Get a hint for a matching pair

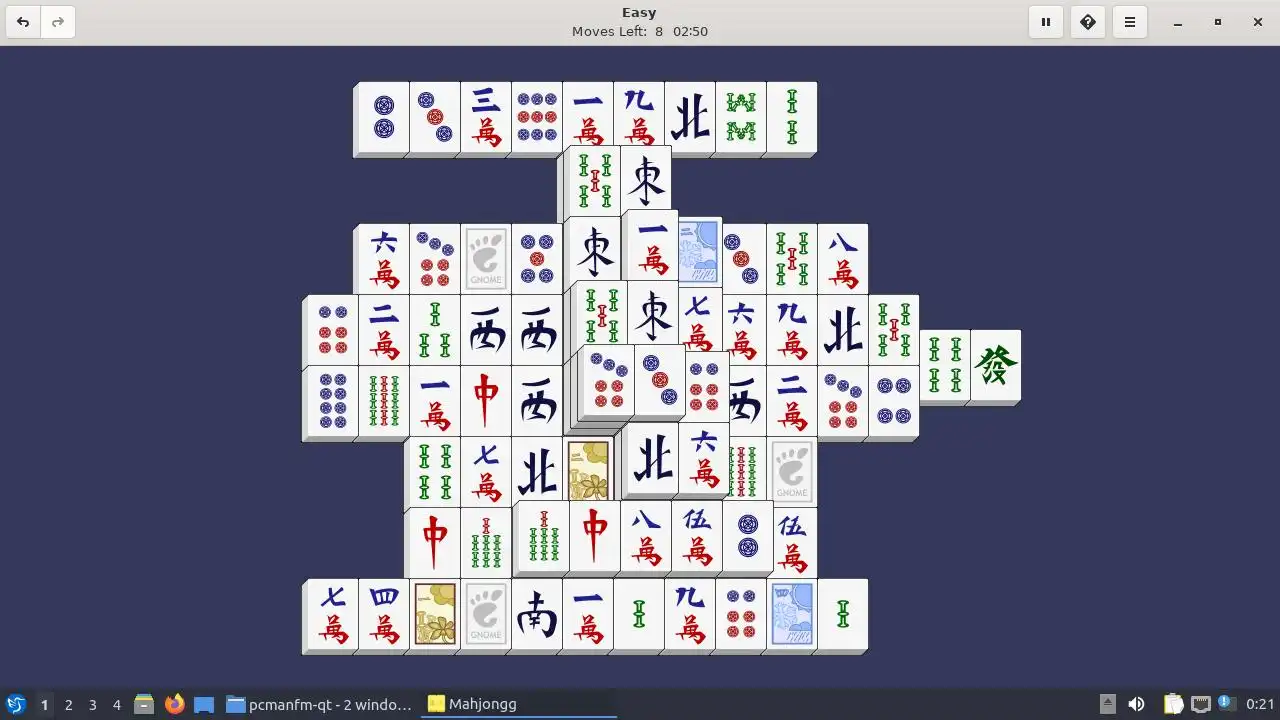[x=1088, y=22]
